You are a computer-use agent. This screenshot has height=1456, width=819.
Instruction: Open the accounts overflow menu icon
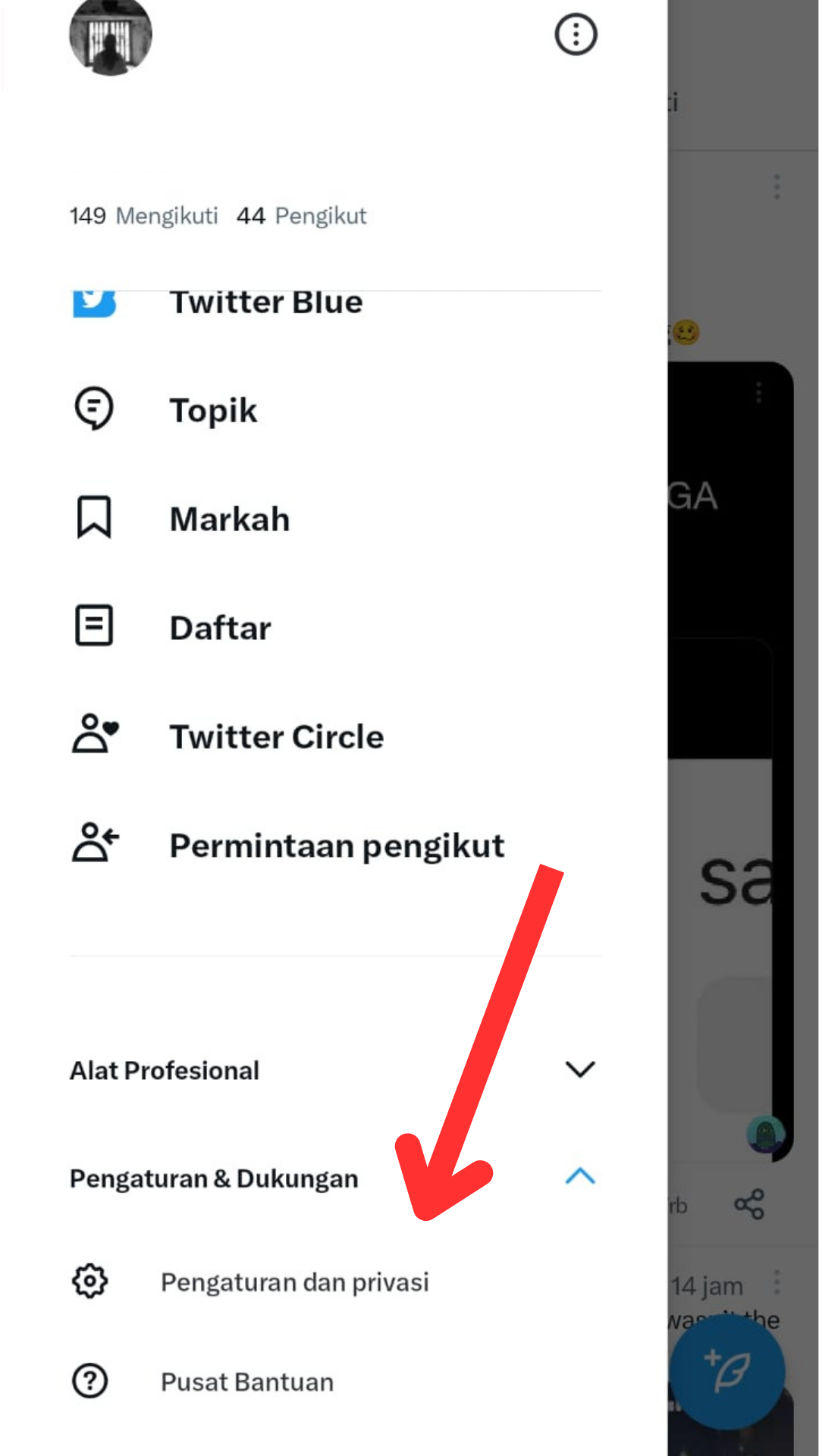(576, 35)
